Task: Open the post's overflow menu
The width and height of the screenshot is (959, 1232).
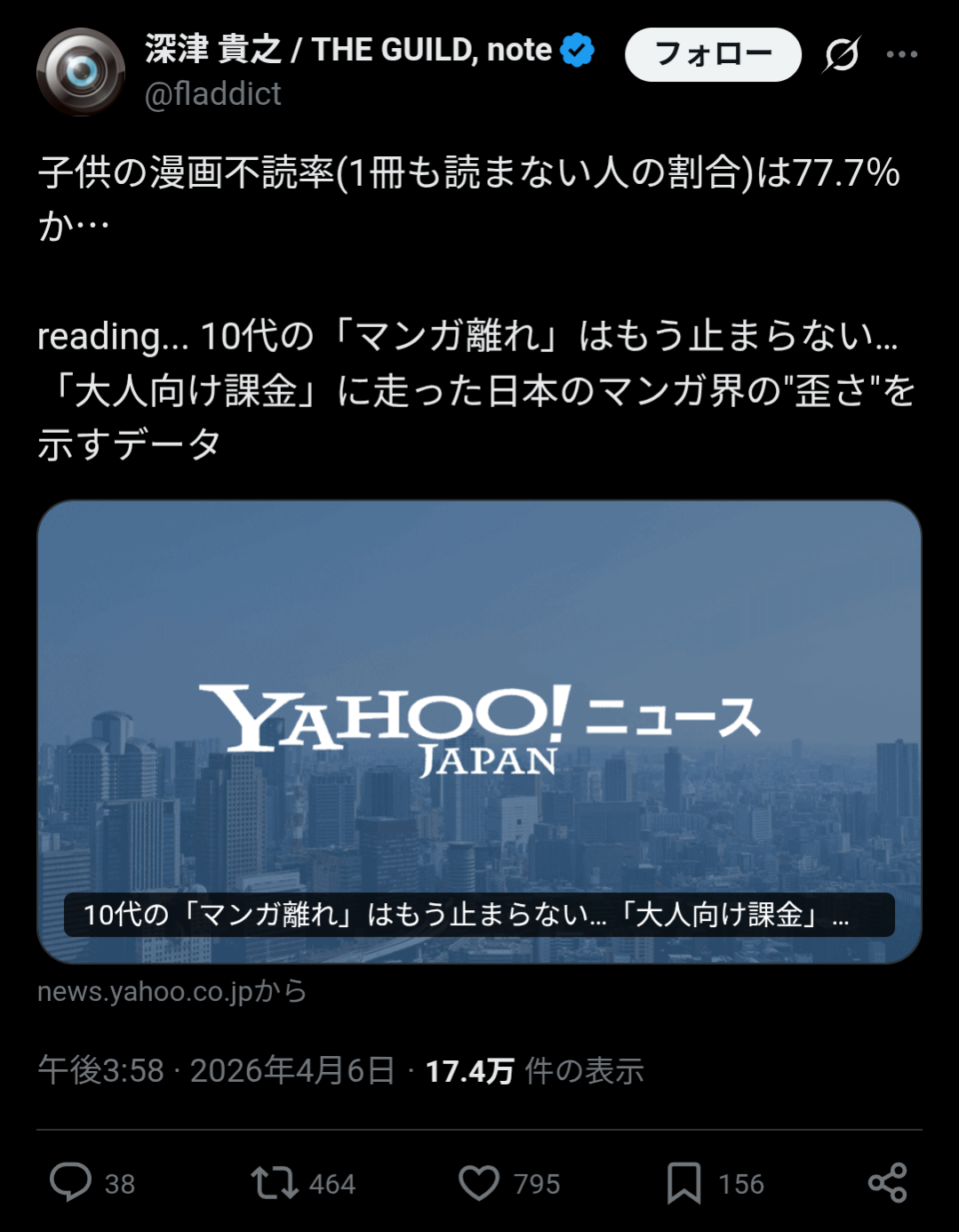Action: click(901, 54)
